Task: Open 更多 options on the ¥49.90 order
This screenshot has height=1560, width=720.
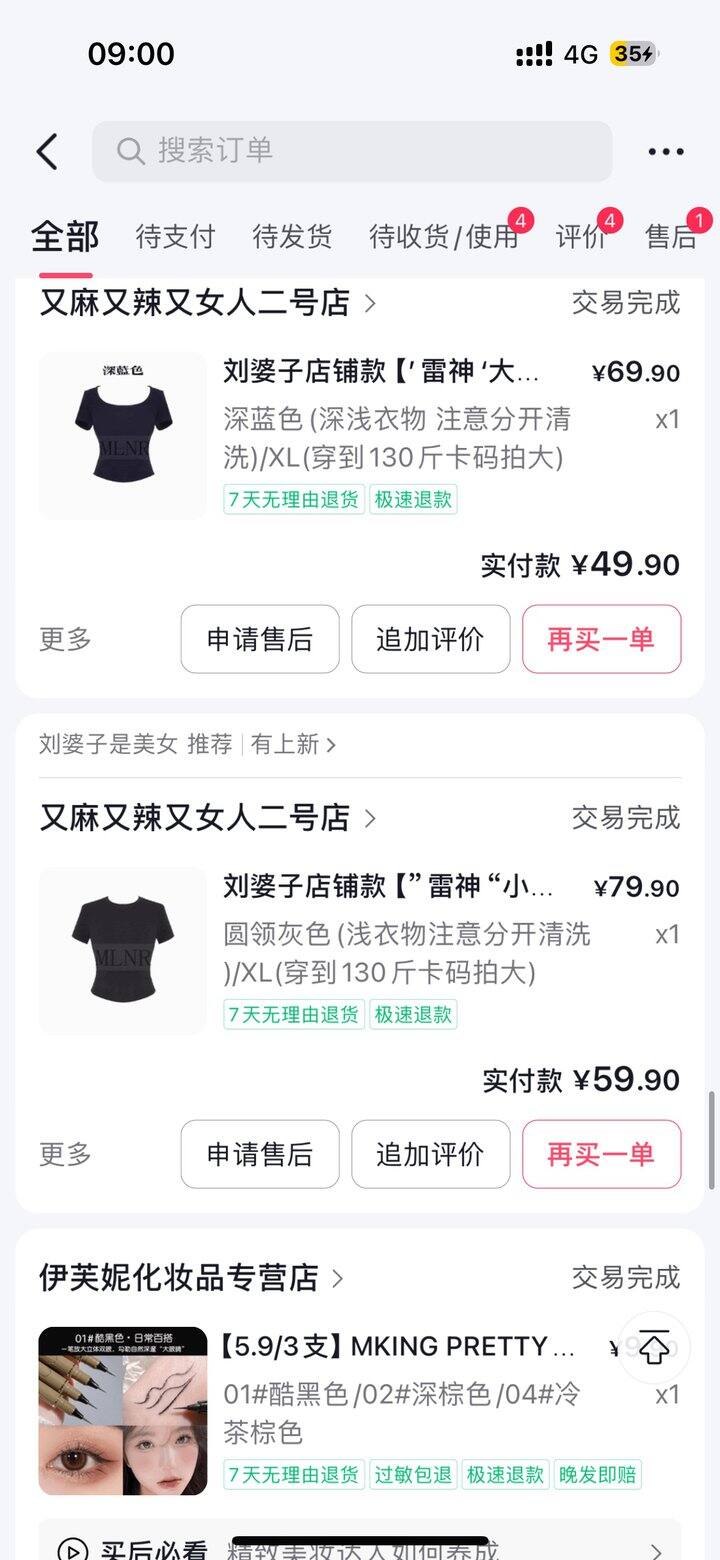Action: (65, 639)
